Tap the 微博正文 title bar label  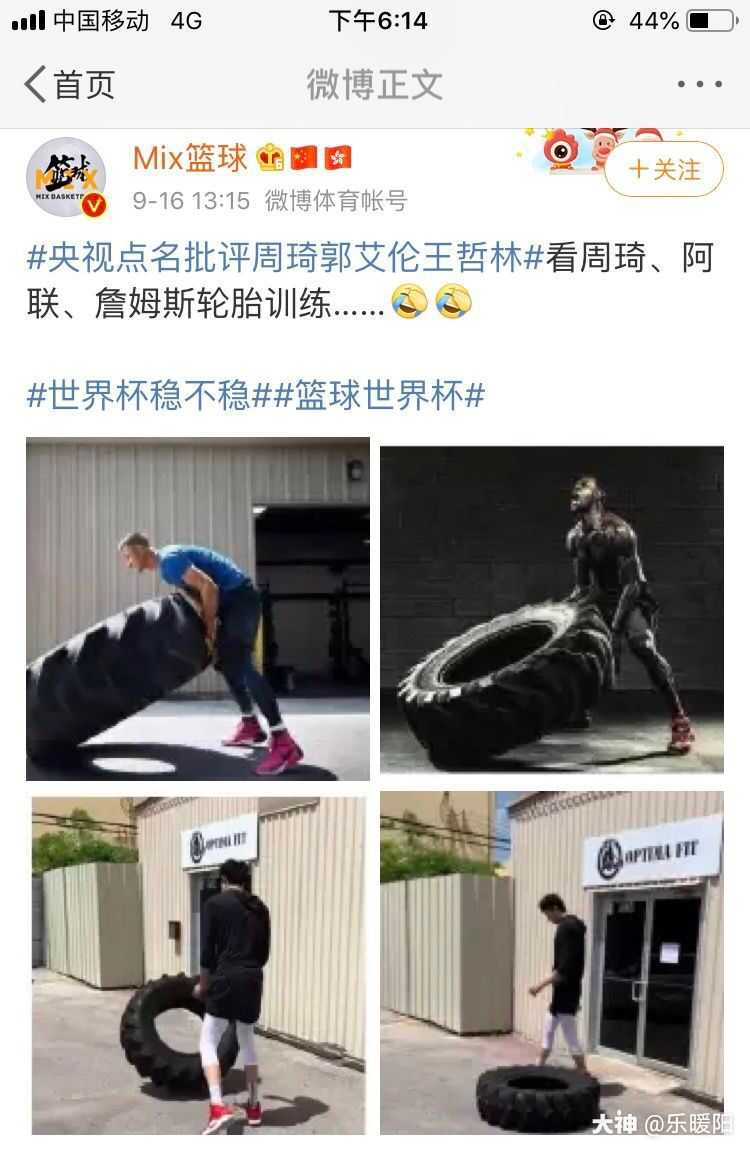[375, 85]
